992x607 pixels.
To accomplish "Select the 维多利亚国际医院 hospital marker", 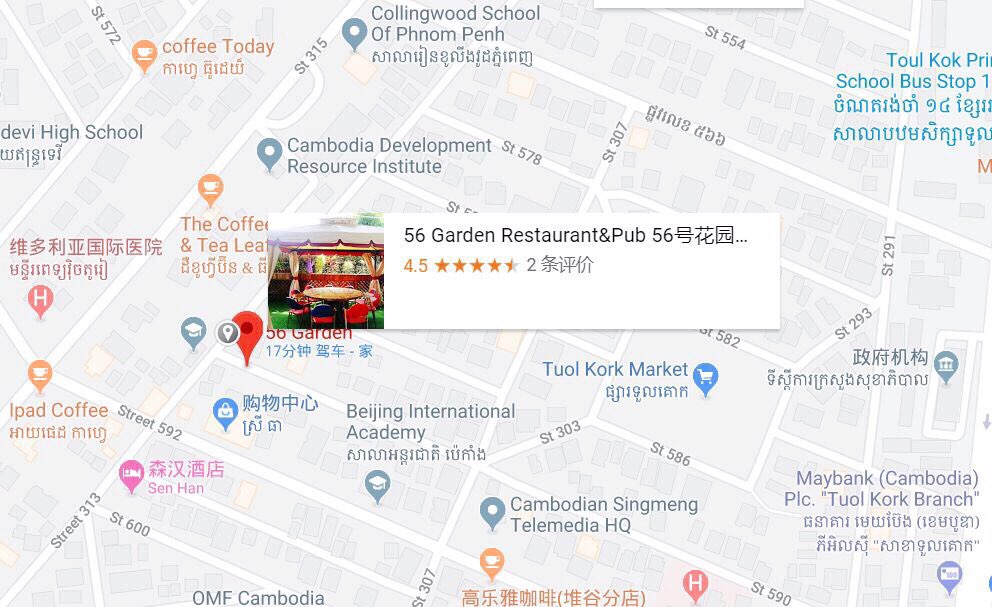I will point(40,299).
